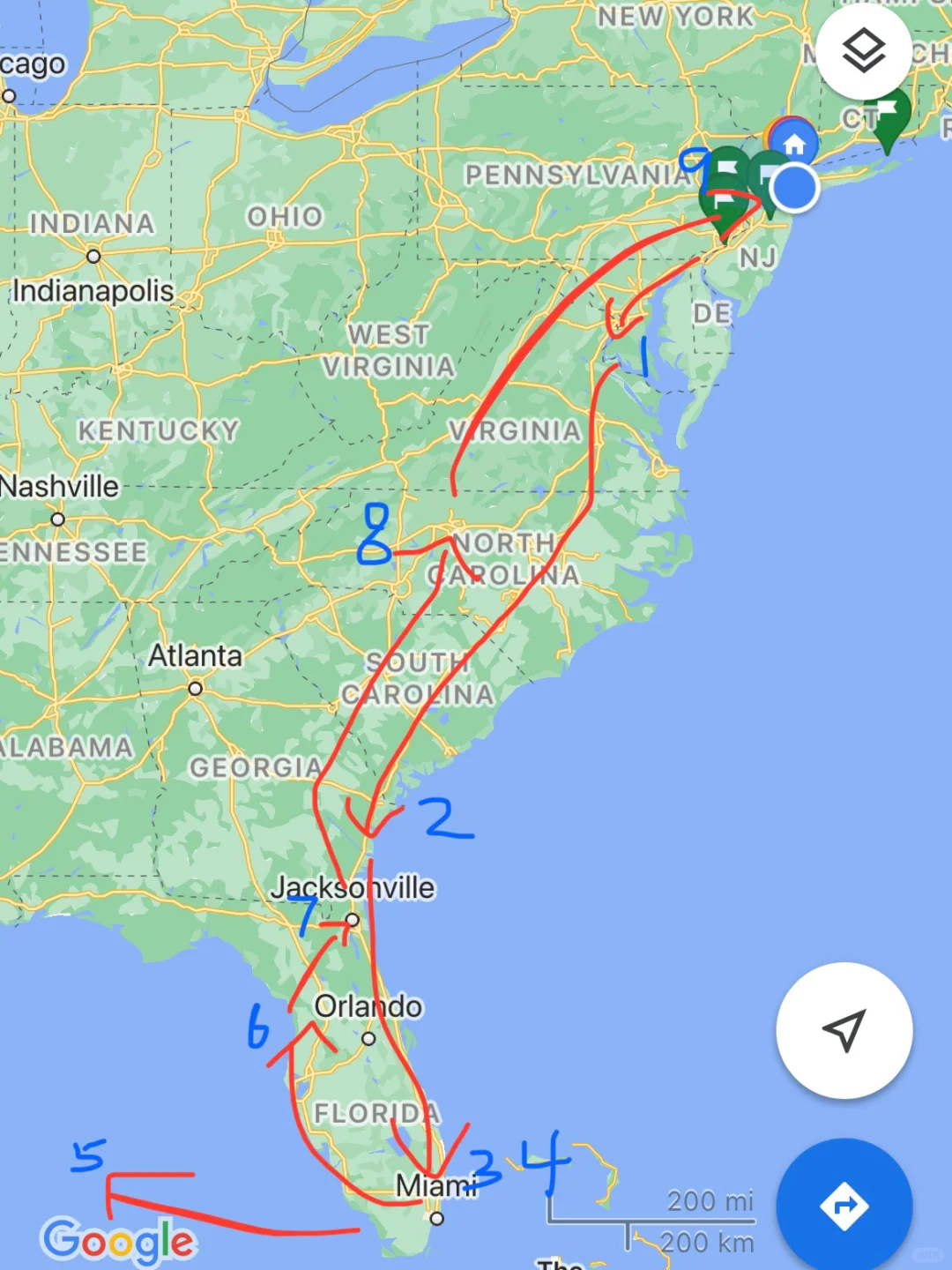Tap the Orlando city dot marker
The height and width of the screenshot is (1270, 952).
(369, 1038)
